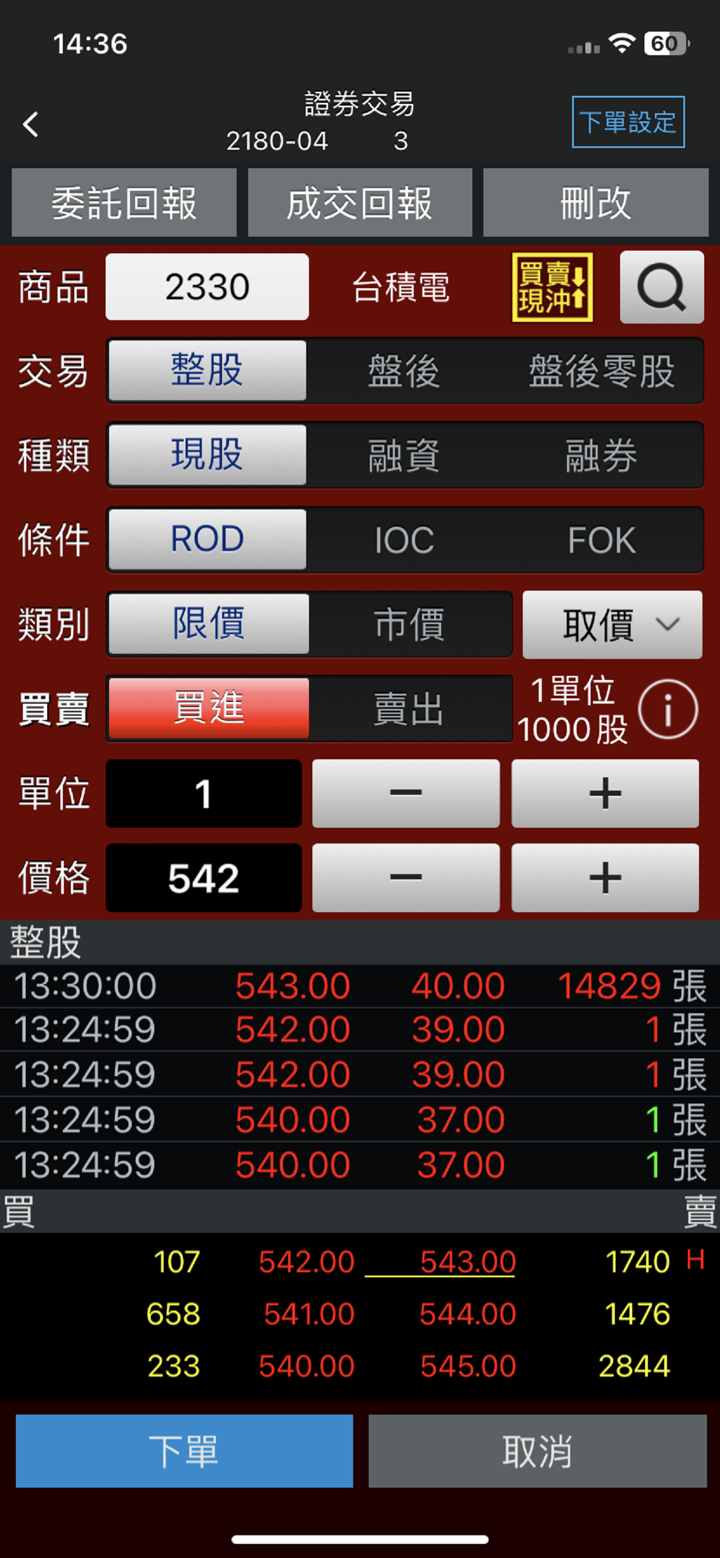Select 盤後零股 odd-lot trading
Viewport: 720px width, 1558px height.
[601, 371]
